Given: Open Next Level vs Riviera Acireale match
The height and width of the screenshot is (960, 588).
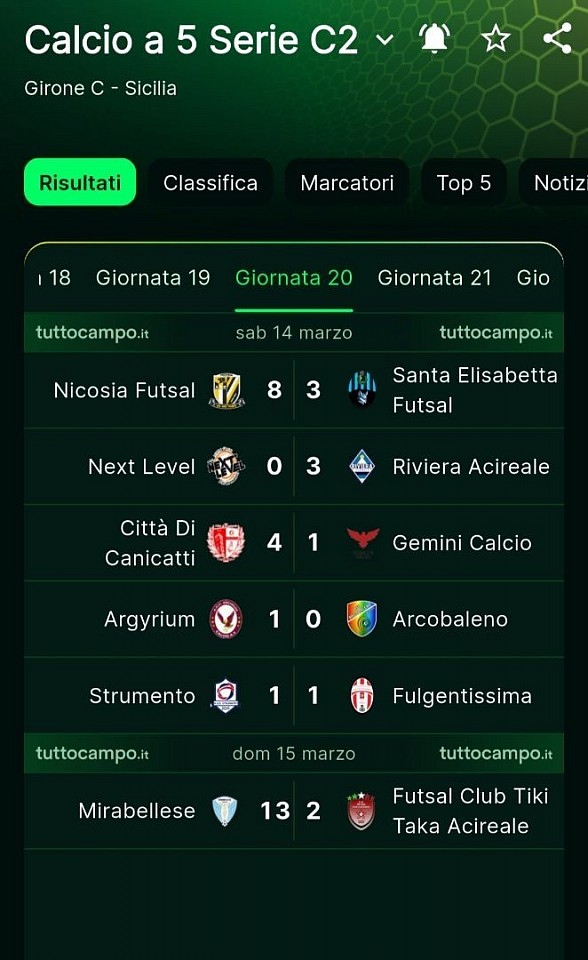Looking at the screenshot, I should pos(294,467).
